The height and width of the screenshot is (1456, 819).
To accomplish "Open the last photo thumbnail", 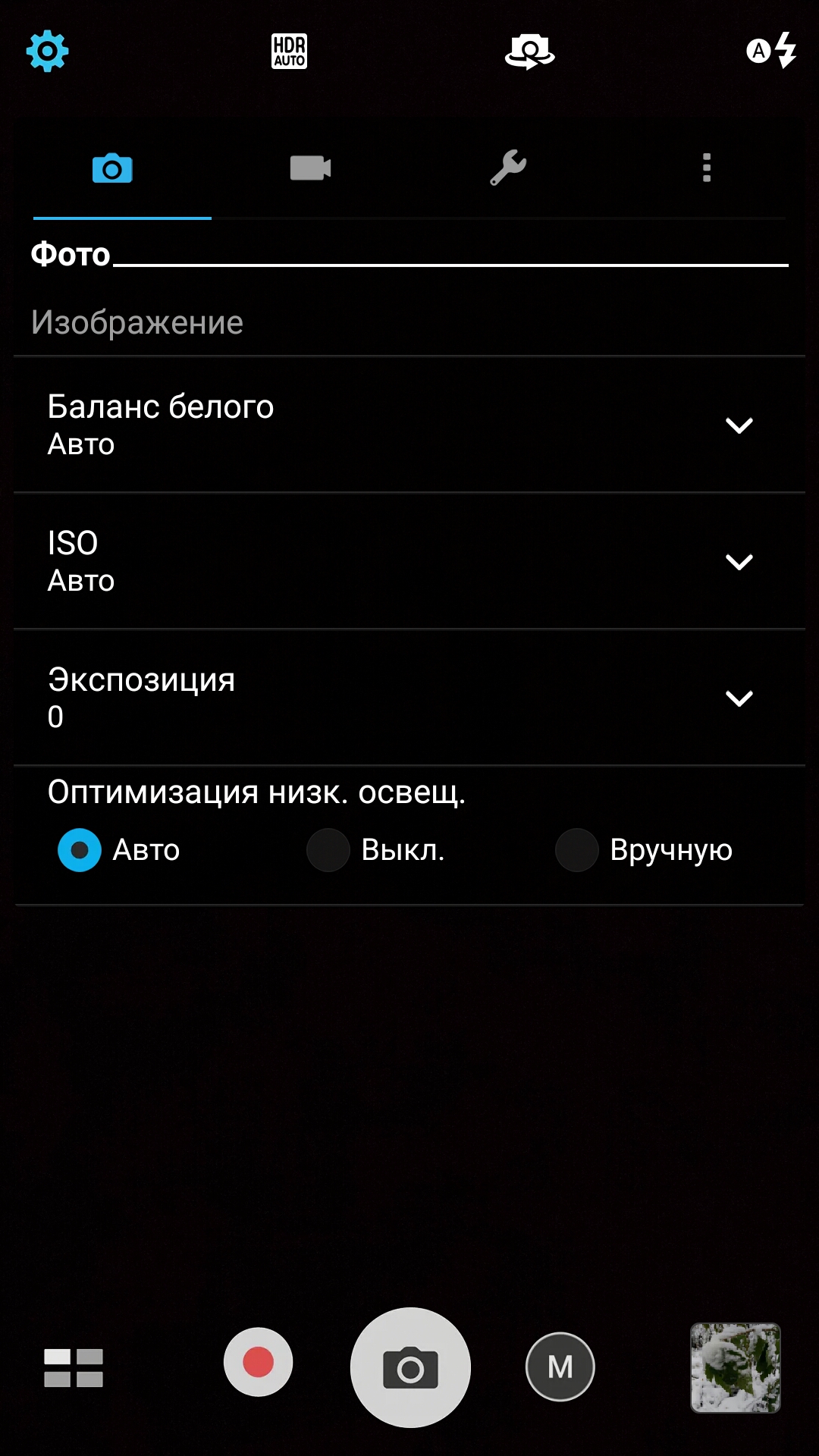I will 736,1368.
